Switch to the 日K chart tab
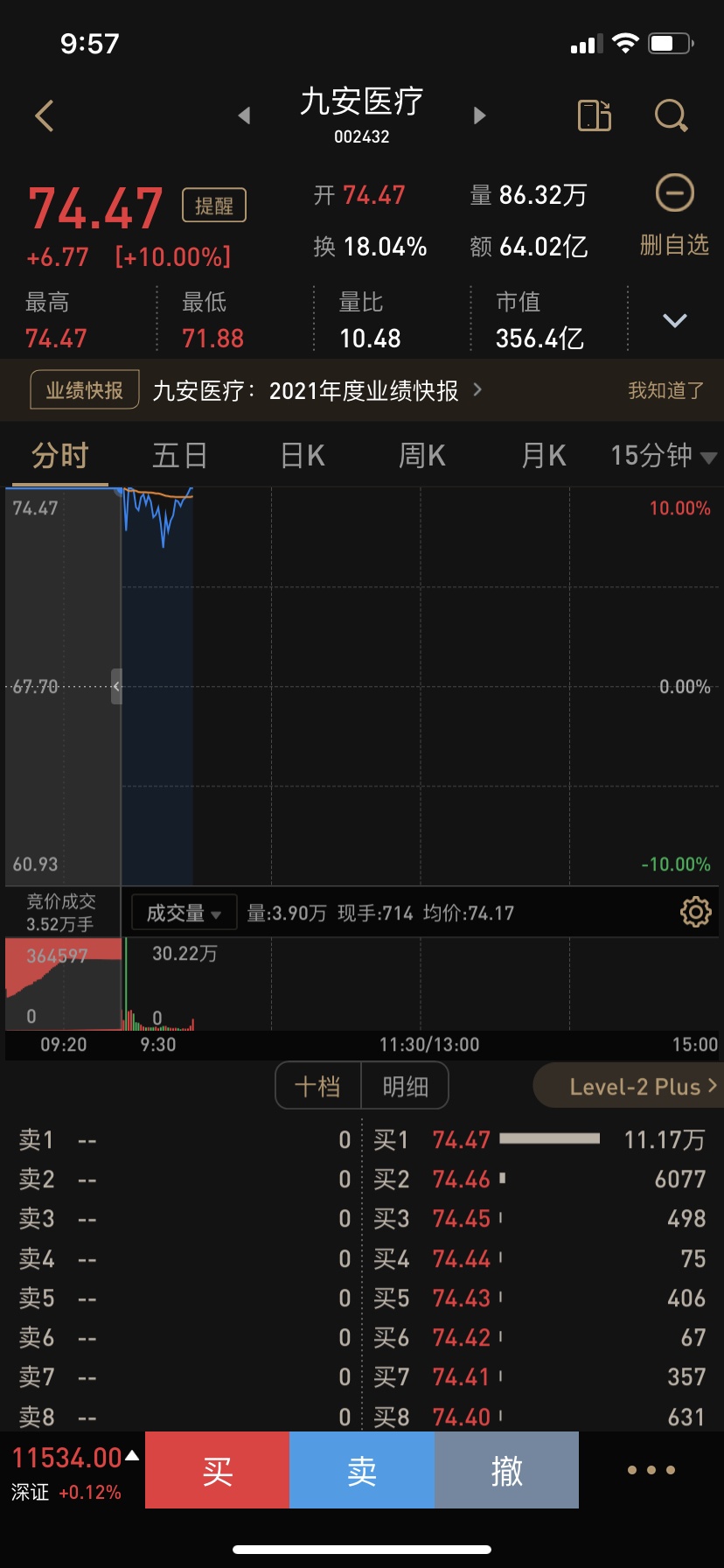Viewport: 724px width, 1568px height. (x=303, y=456)
